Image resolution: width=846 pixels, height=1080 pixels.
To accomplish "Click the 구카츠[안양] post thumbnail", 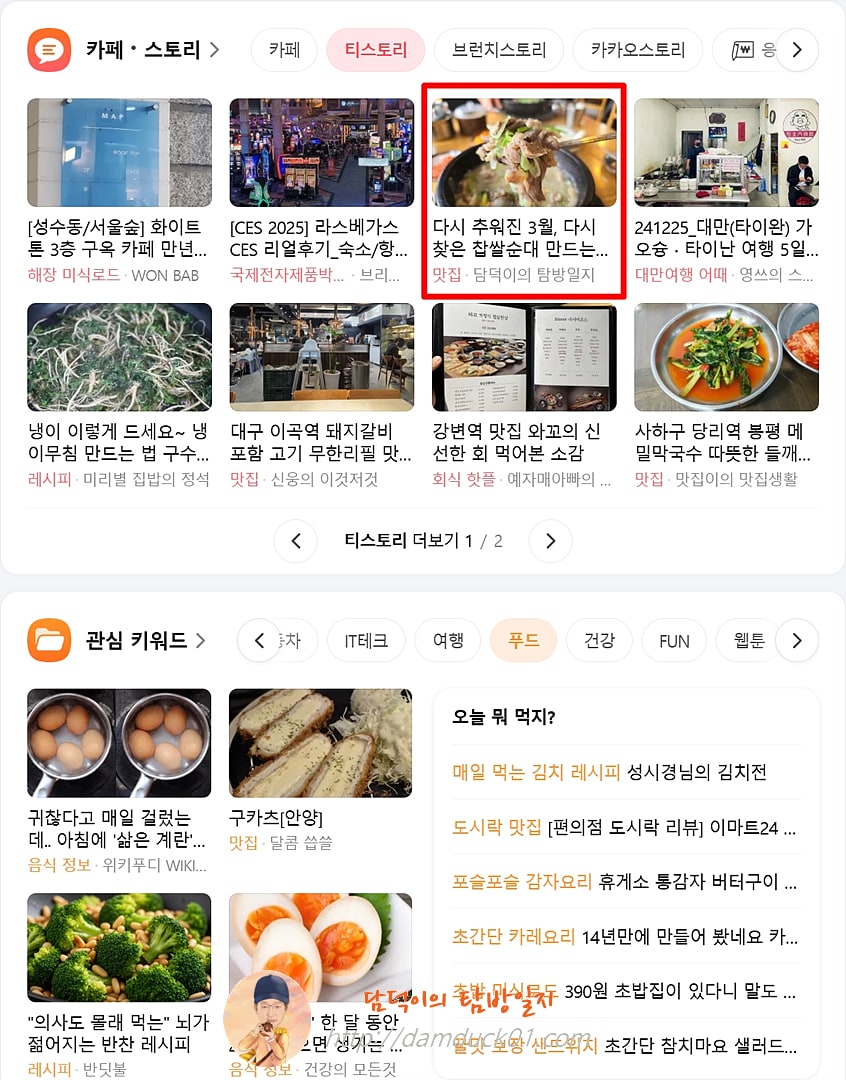I will tap(320, 743).
